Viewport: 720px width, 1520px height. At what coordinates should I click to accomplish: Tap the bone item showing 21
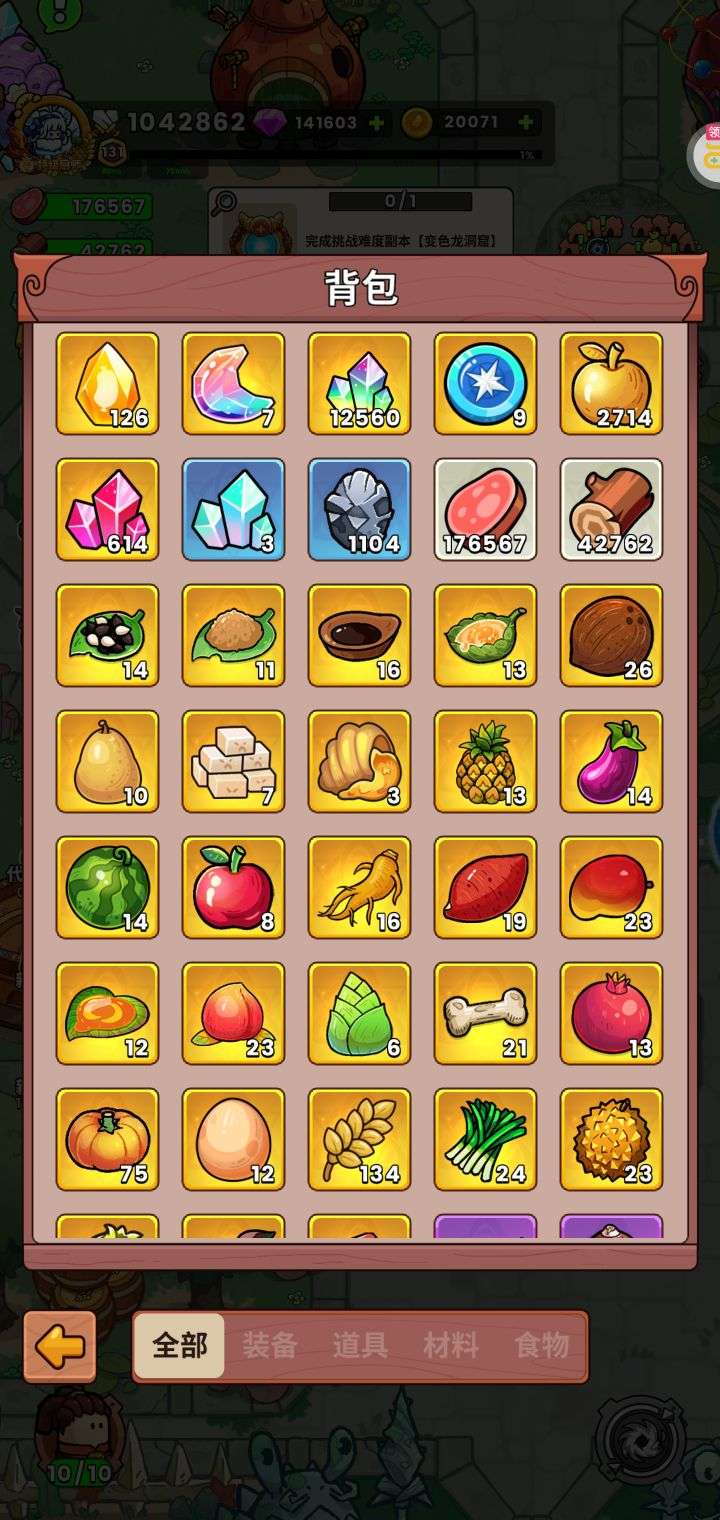485,1014
